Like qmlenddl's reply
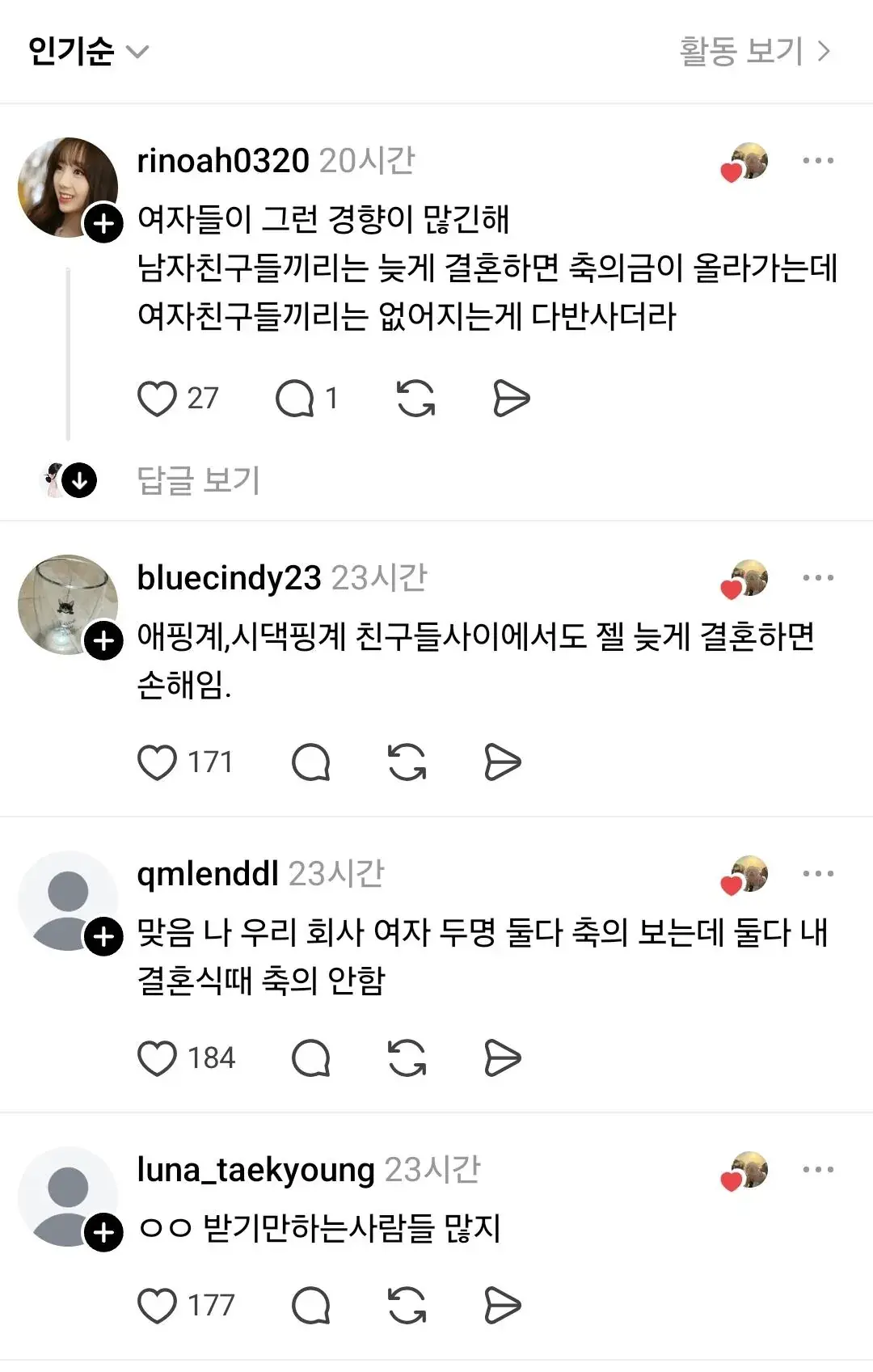This screenshot has height=1372, width=873. point(157,1058)
